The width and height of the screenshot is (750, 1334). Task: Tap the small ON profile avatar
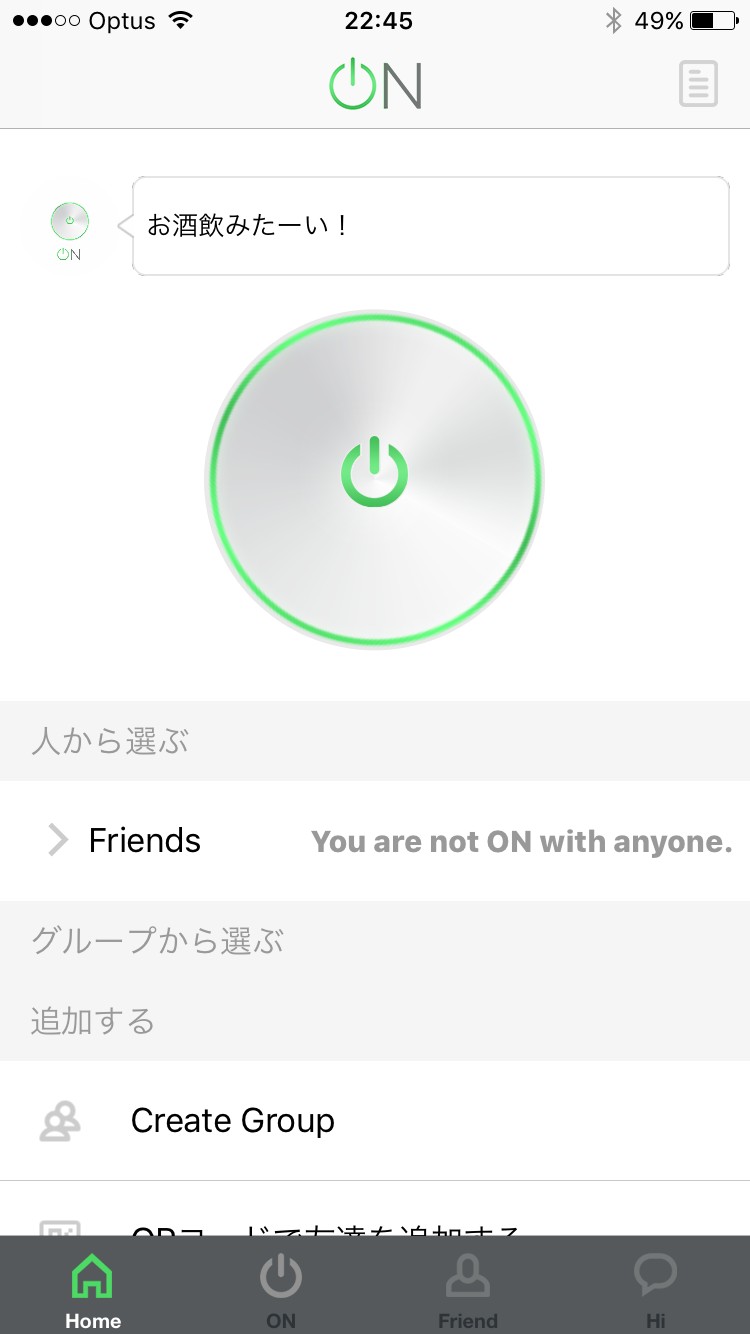(x=69, y=228)
